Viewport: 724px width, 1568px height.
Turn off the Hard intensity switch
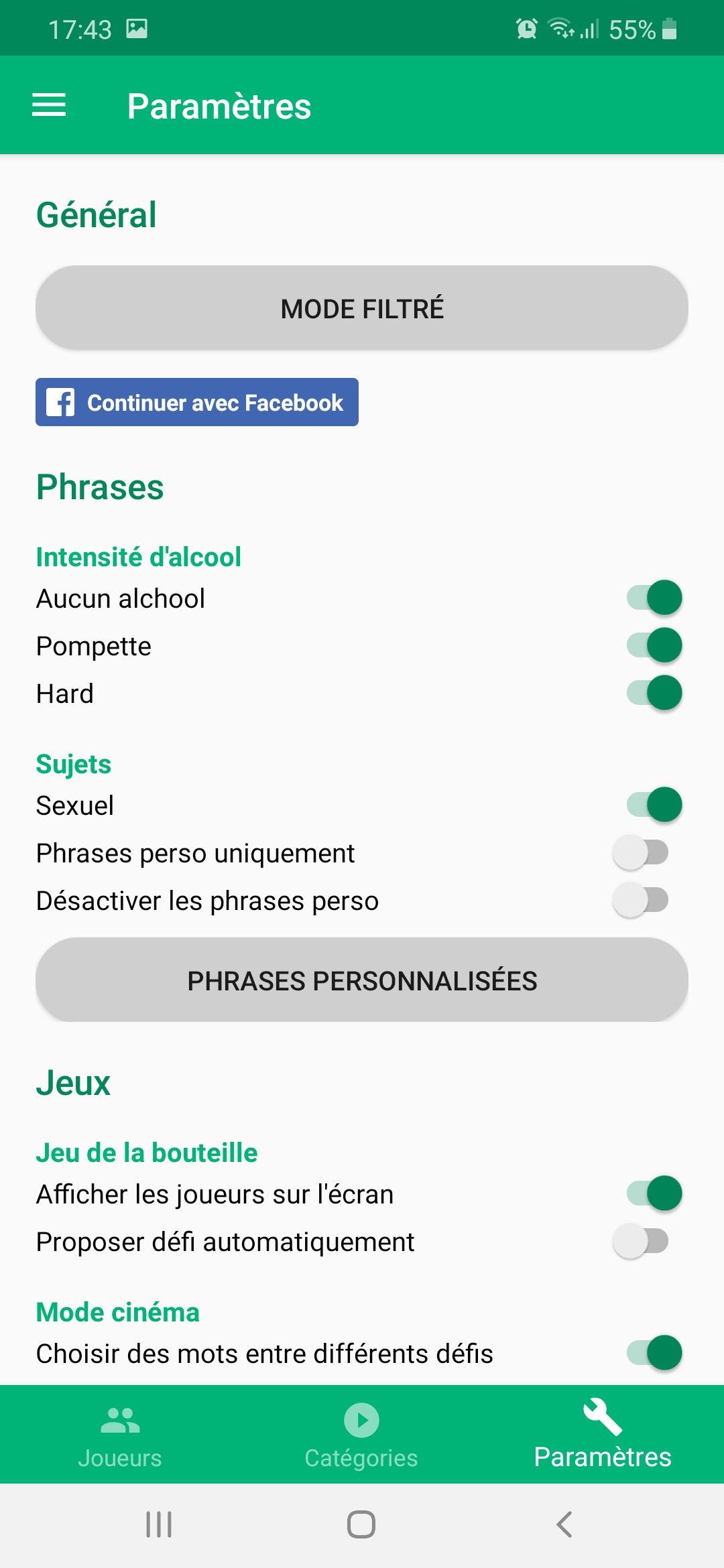(654, 693)
